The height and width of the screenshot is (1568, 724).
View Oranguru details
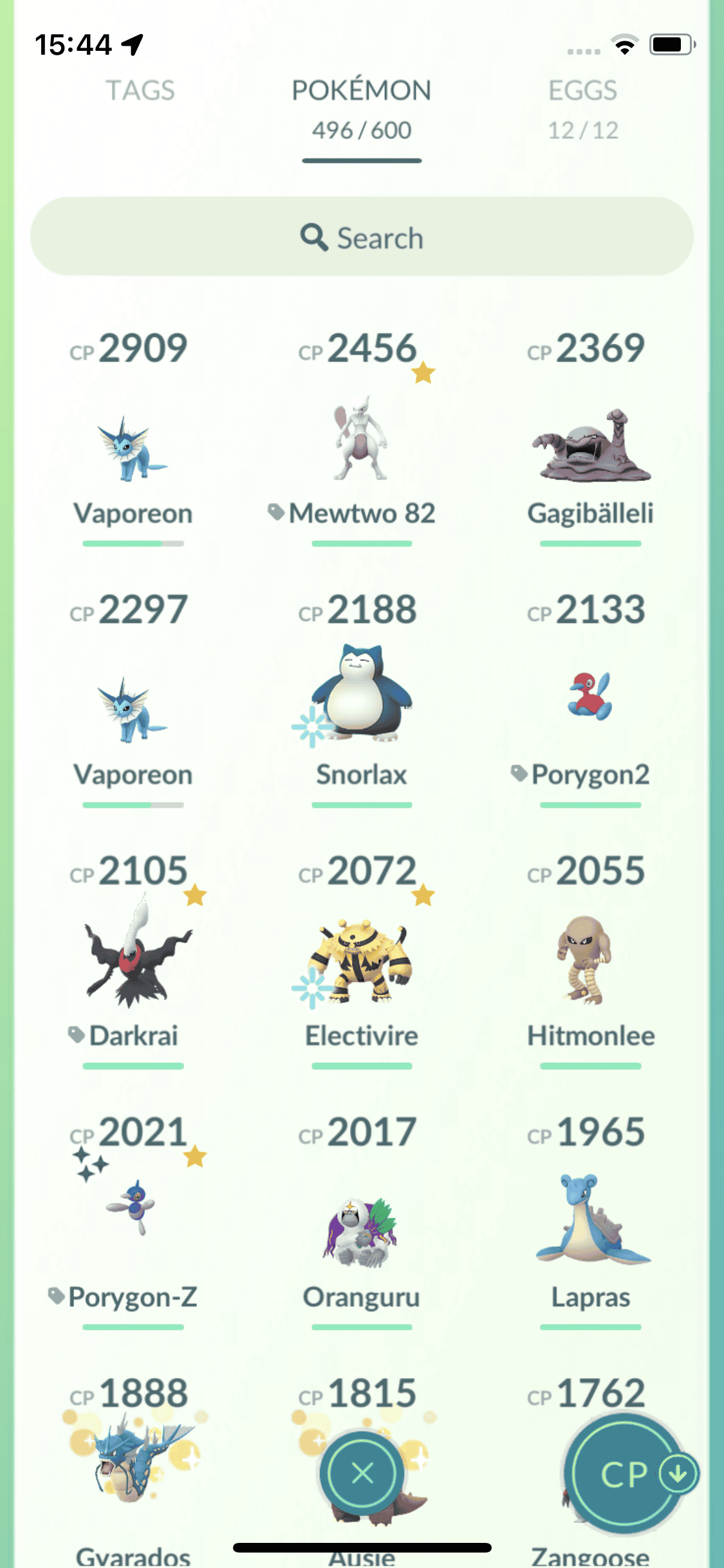tap(361, 1229)
